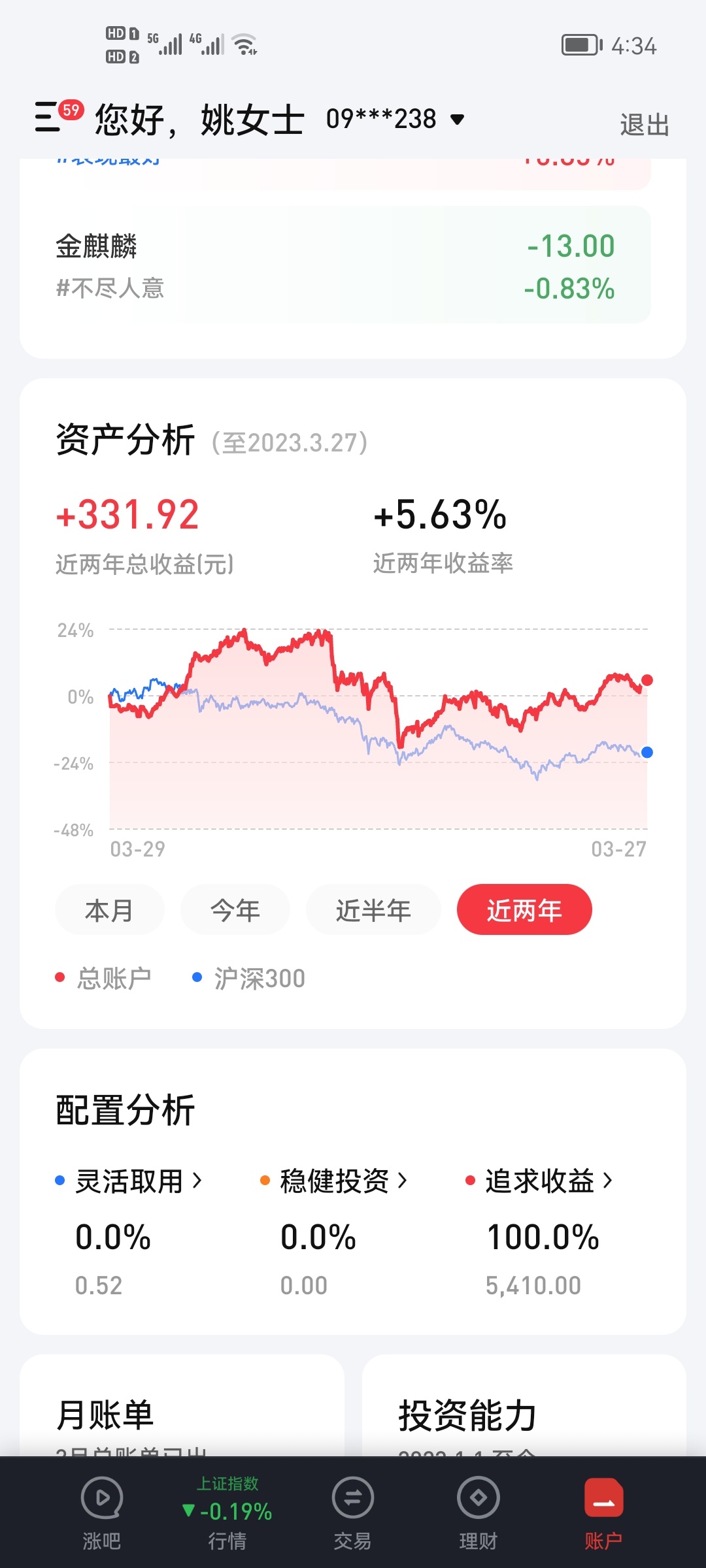Open 灵活取用 allocation details
Image resolution: width=706 pixels, height=1568 pixels.
[137, 1181]
